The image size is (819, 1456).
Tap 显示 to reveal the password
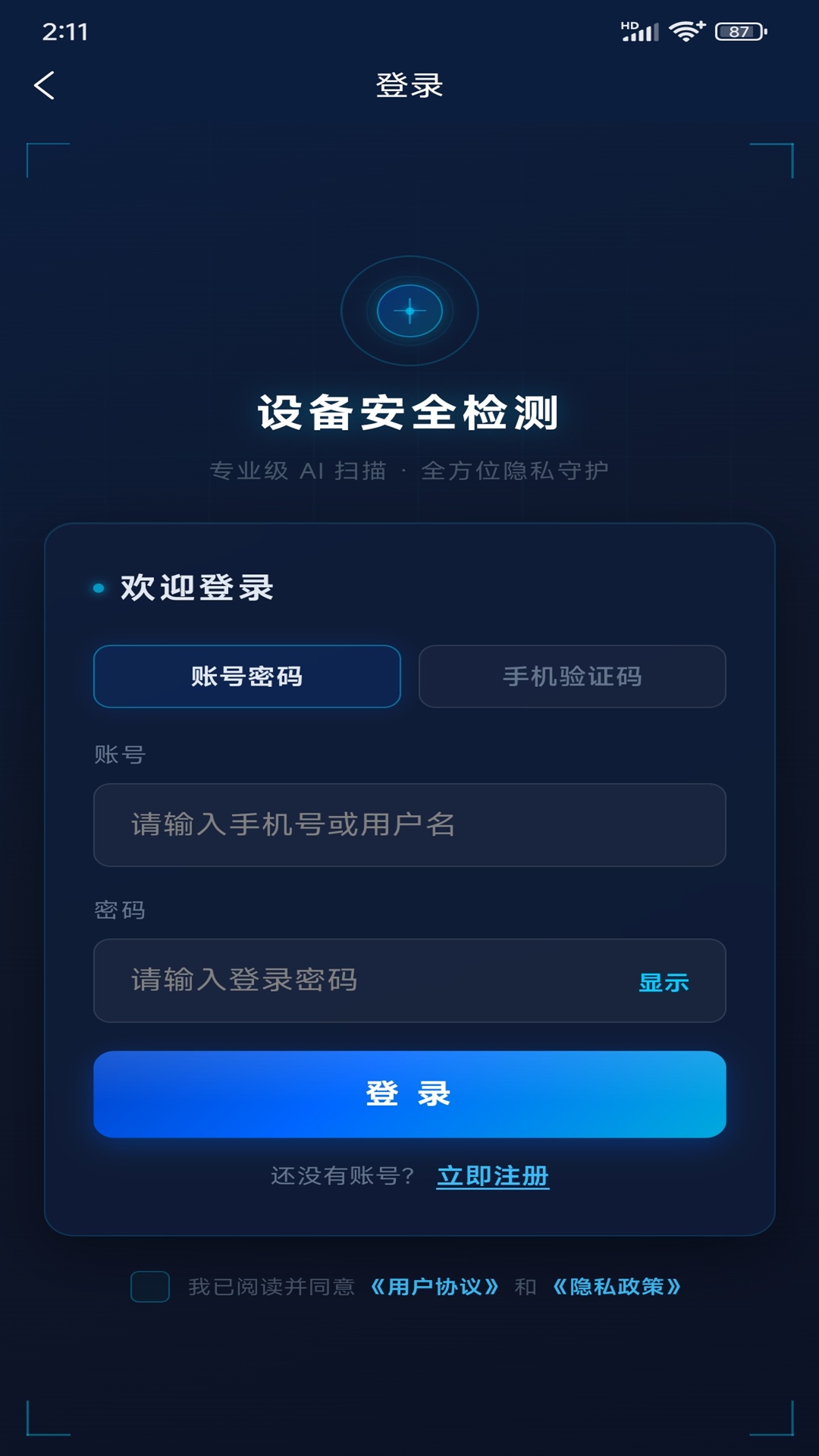[x=664, y=982]
